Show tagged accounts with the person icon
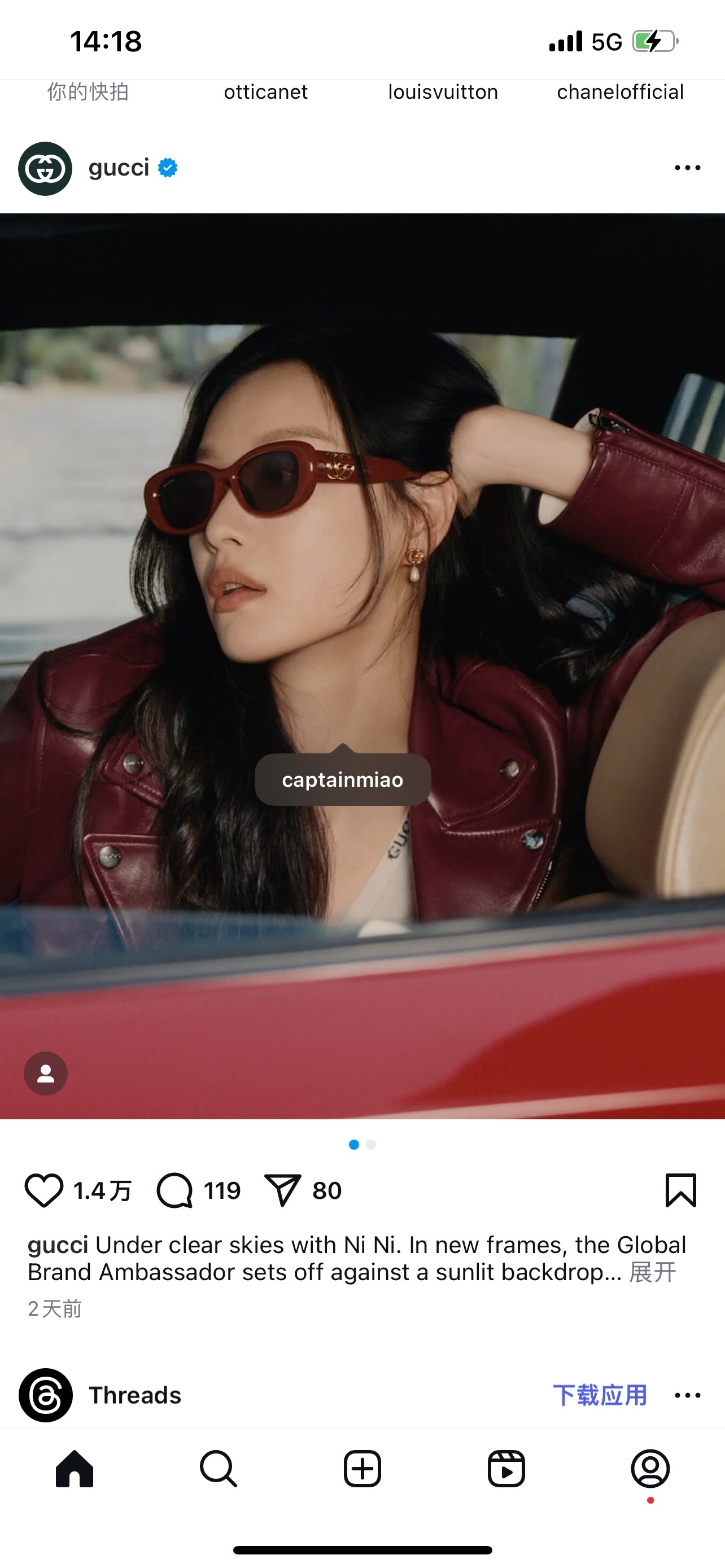This screenshot has width=725, height=1568. click(x=45, y=1074)
